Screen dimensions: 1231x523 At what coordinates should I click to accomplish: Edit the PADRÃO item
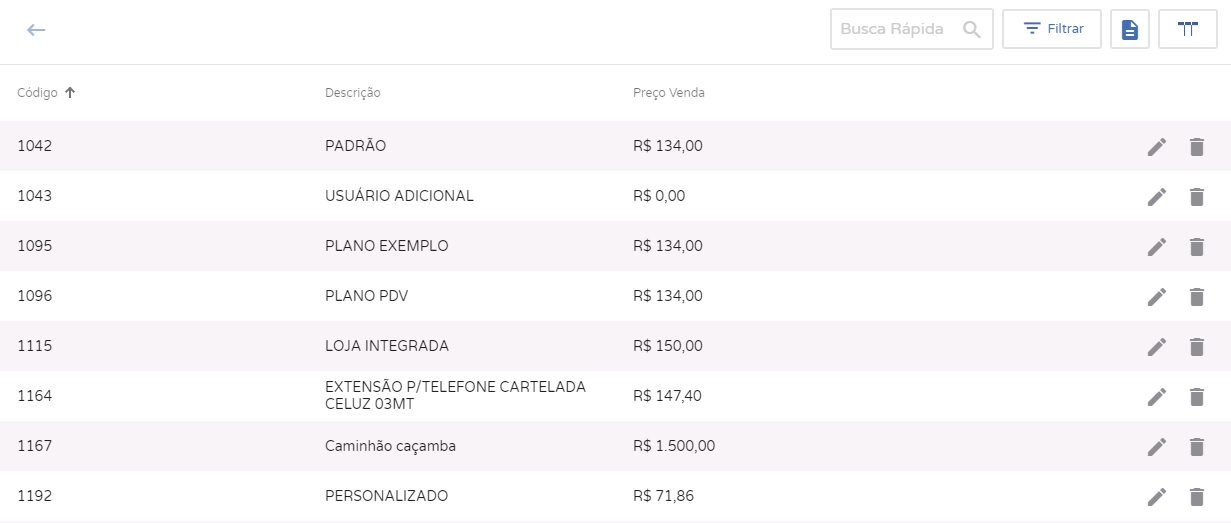(x=1157, y=147)
